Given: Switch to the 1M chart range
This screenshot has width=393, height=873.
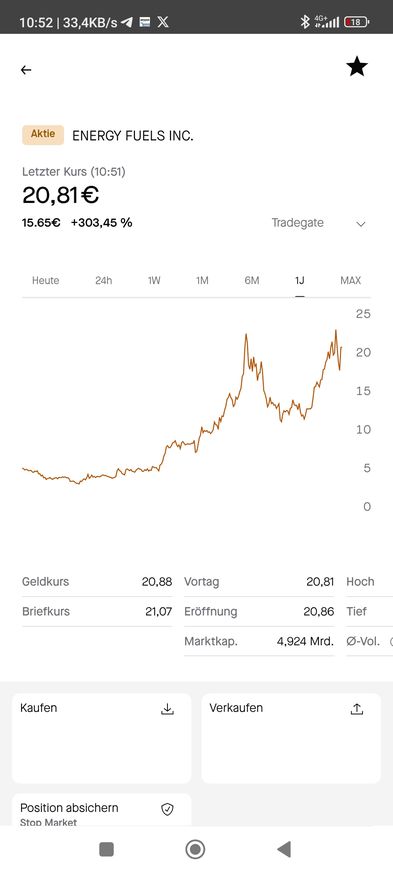Looking at the screenshot, I should (202, 280).
